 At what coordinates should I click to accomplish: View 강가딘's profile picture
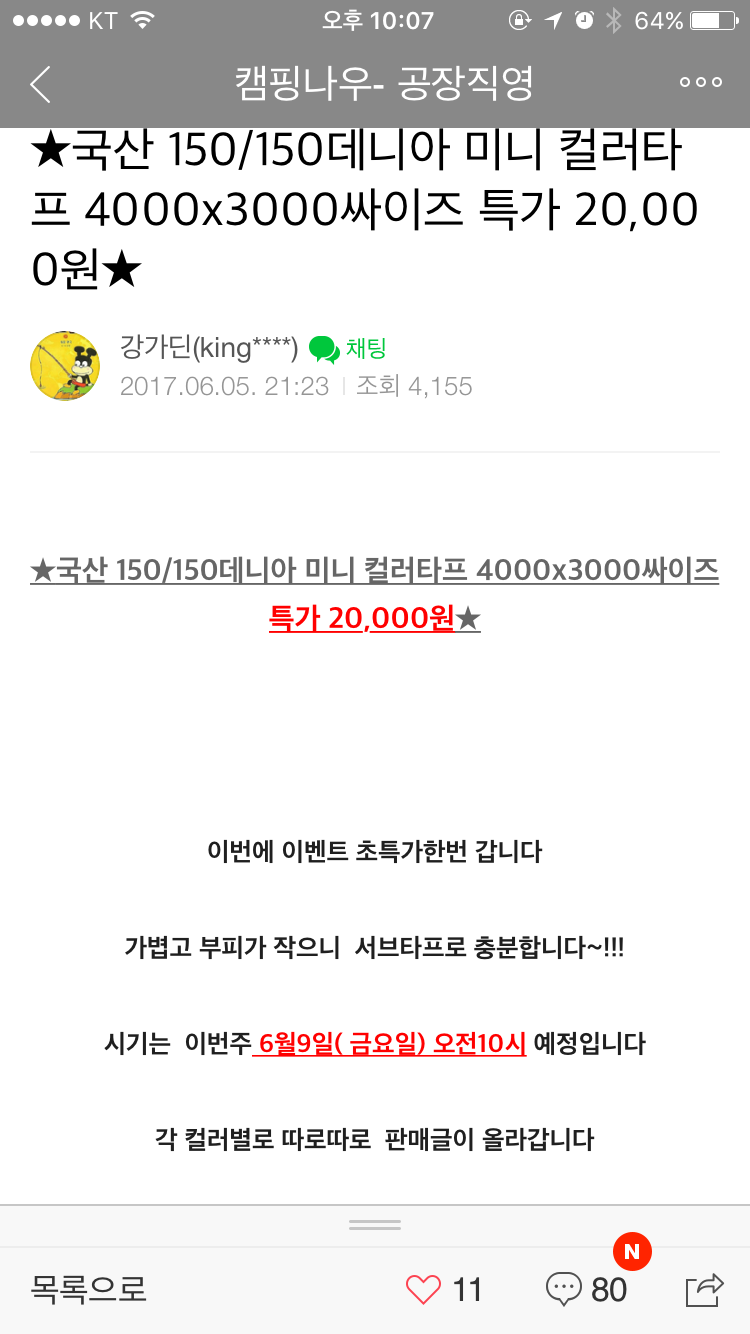pyautogui.click(x=65, y=367)
